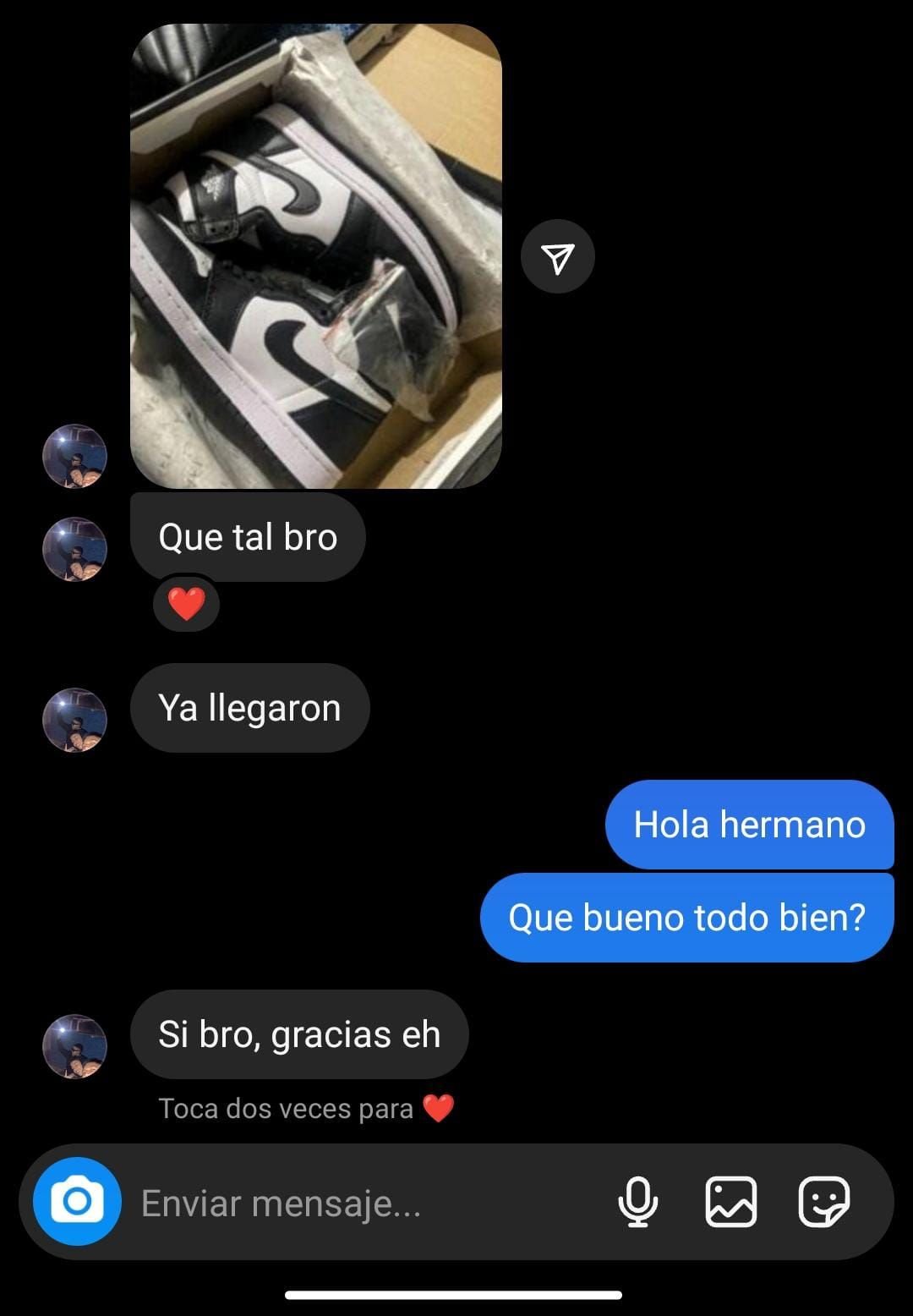Open the sneaker photo in the chat
Viewport: 913px width, 1316px height.
coord(316,256)
